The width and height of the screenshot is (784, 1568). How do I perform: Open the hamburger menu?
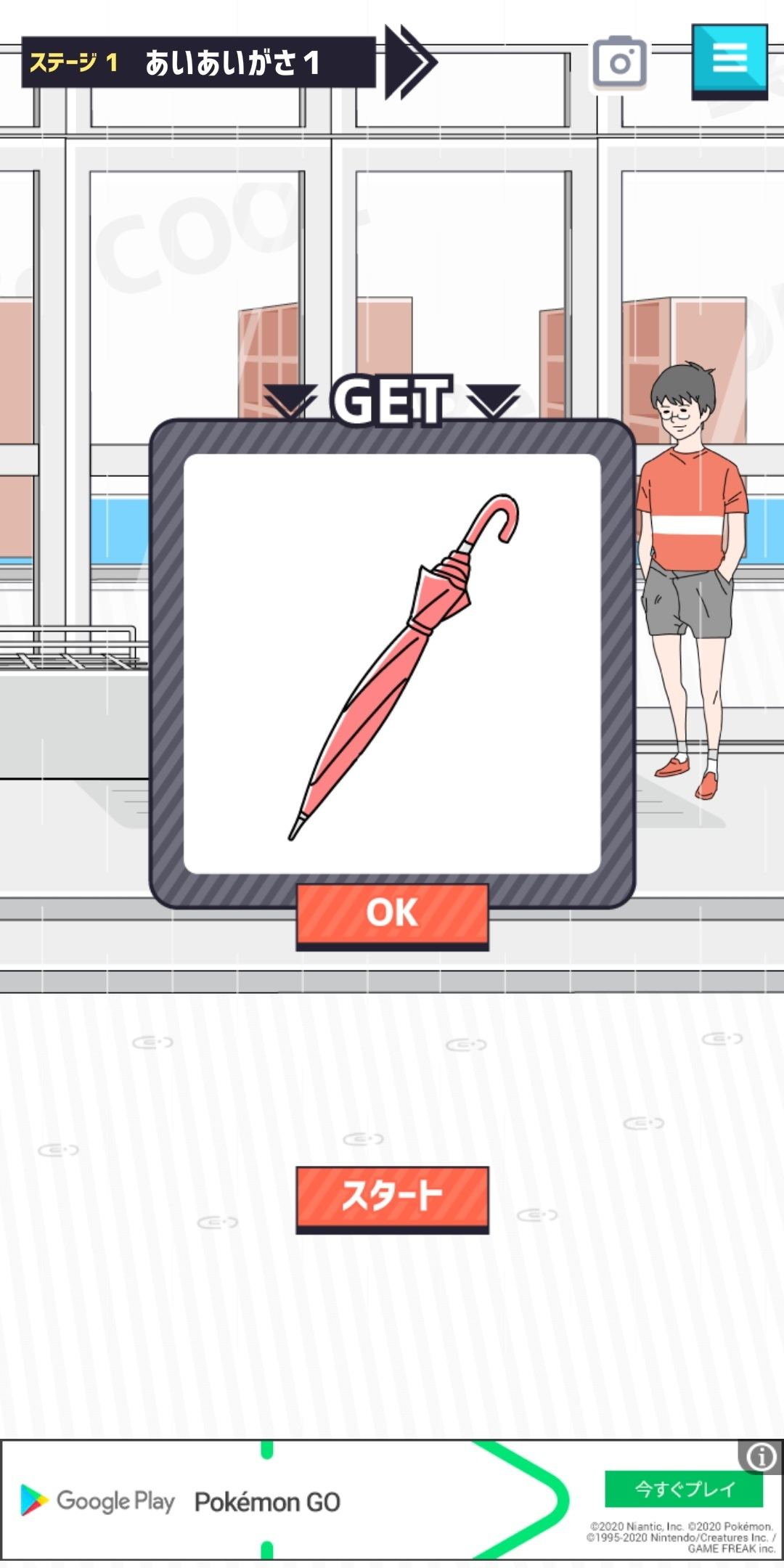click(729, 59)
